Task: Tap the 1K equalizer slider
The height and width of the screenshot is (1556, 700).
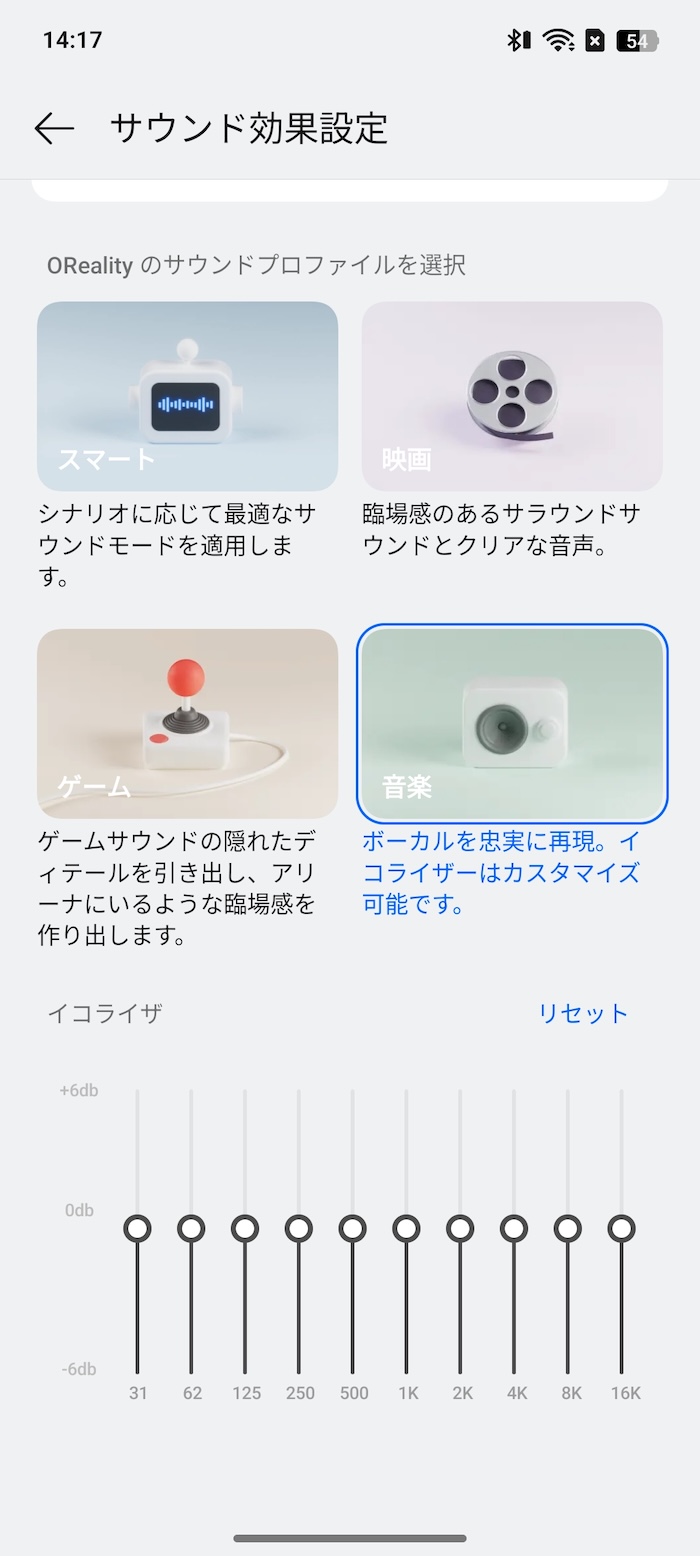Action: coord(406,1228)
